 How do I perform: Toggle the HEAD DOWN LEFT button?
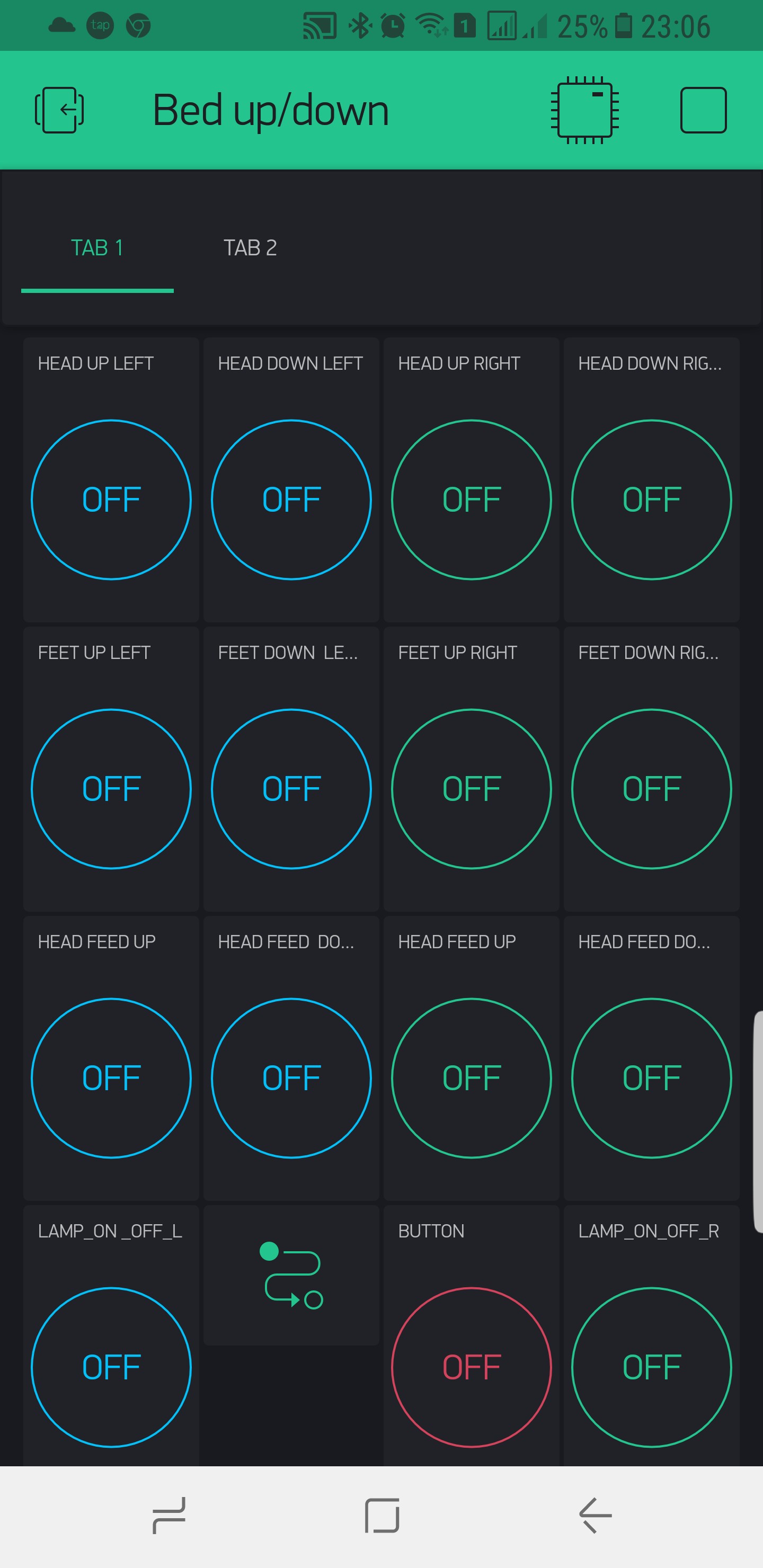pyautogui.click(x=291, y=499)
